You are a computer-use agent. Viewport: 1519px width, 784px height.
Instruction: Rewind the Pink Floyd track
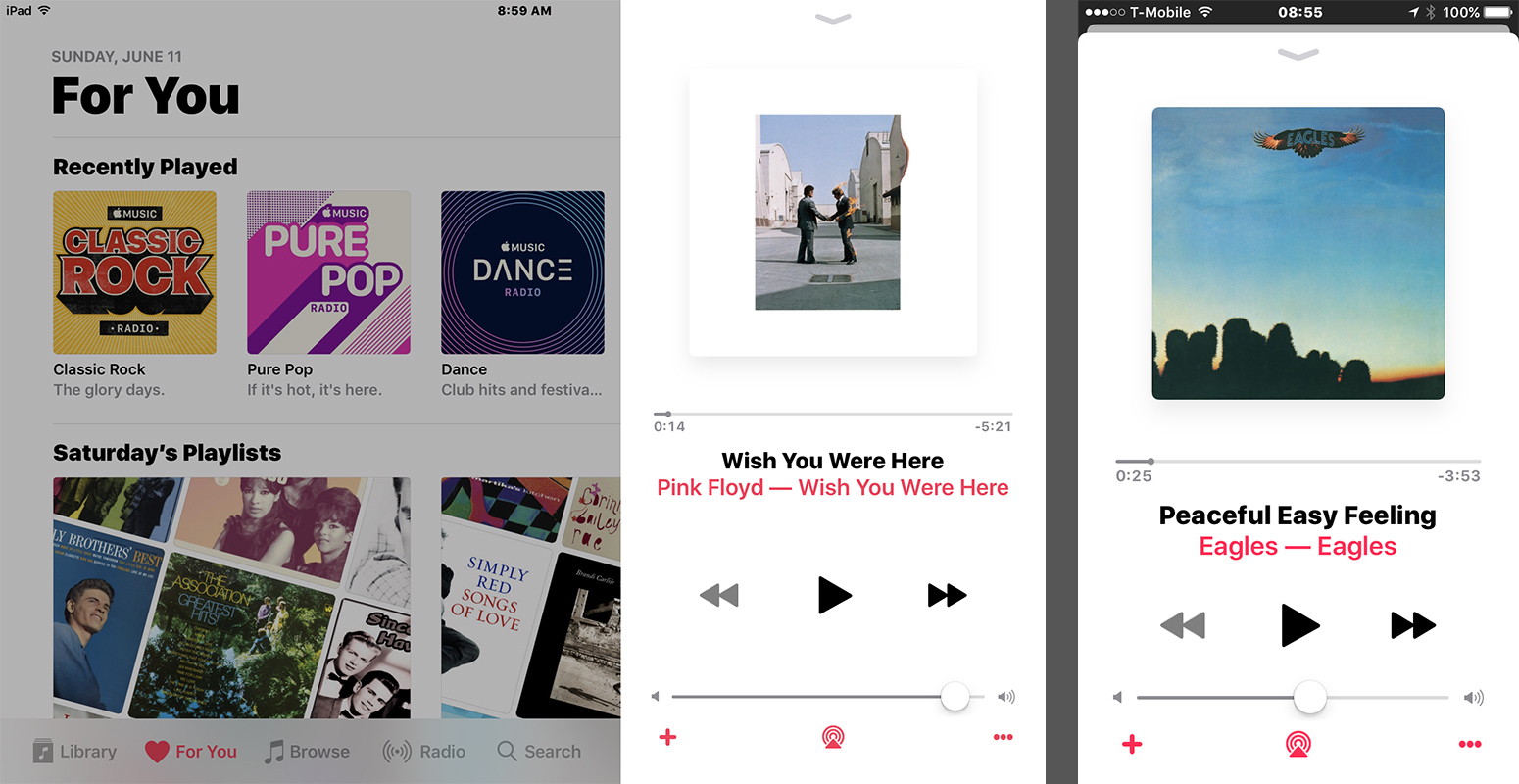(x=719, y=595)
